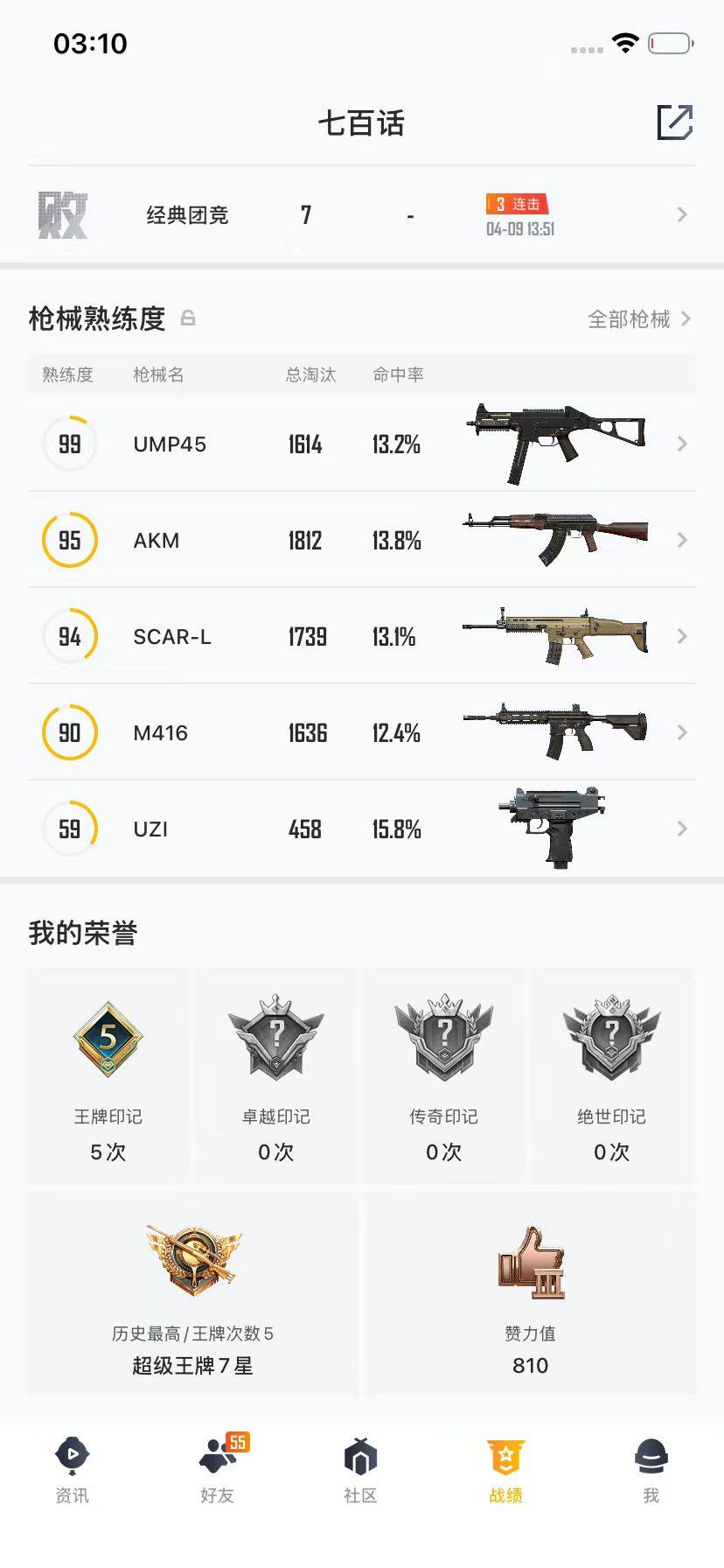Open the 社区 community icon
This screenshot has width=724, height=1568.
click(x=361, y=1453)
